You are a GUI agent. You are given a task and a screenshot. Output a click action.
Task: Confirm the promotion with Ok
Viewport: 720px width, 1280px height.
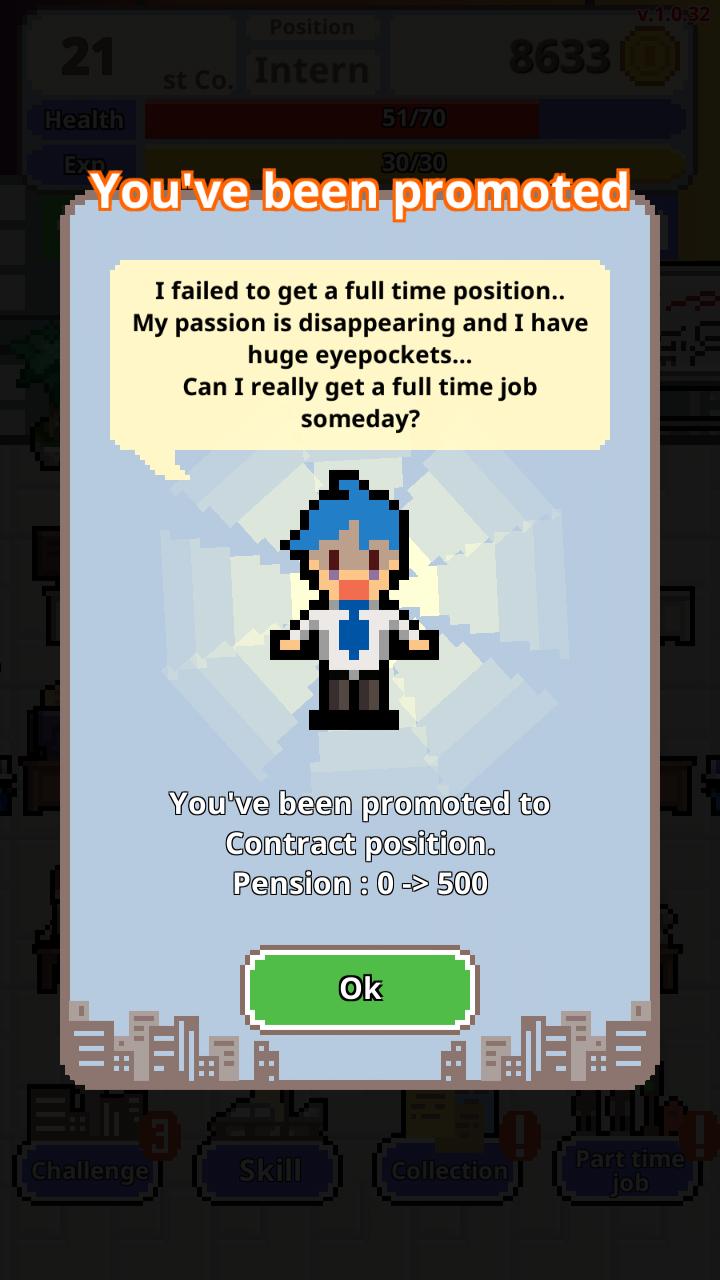pos(360,989)
